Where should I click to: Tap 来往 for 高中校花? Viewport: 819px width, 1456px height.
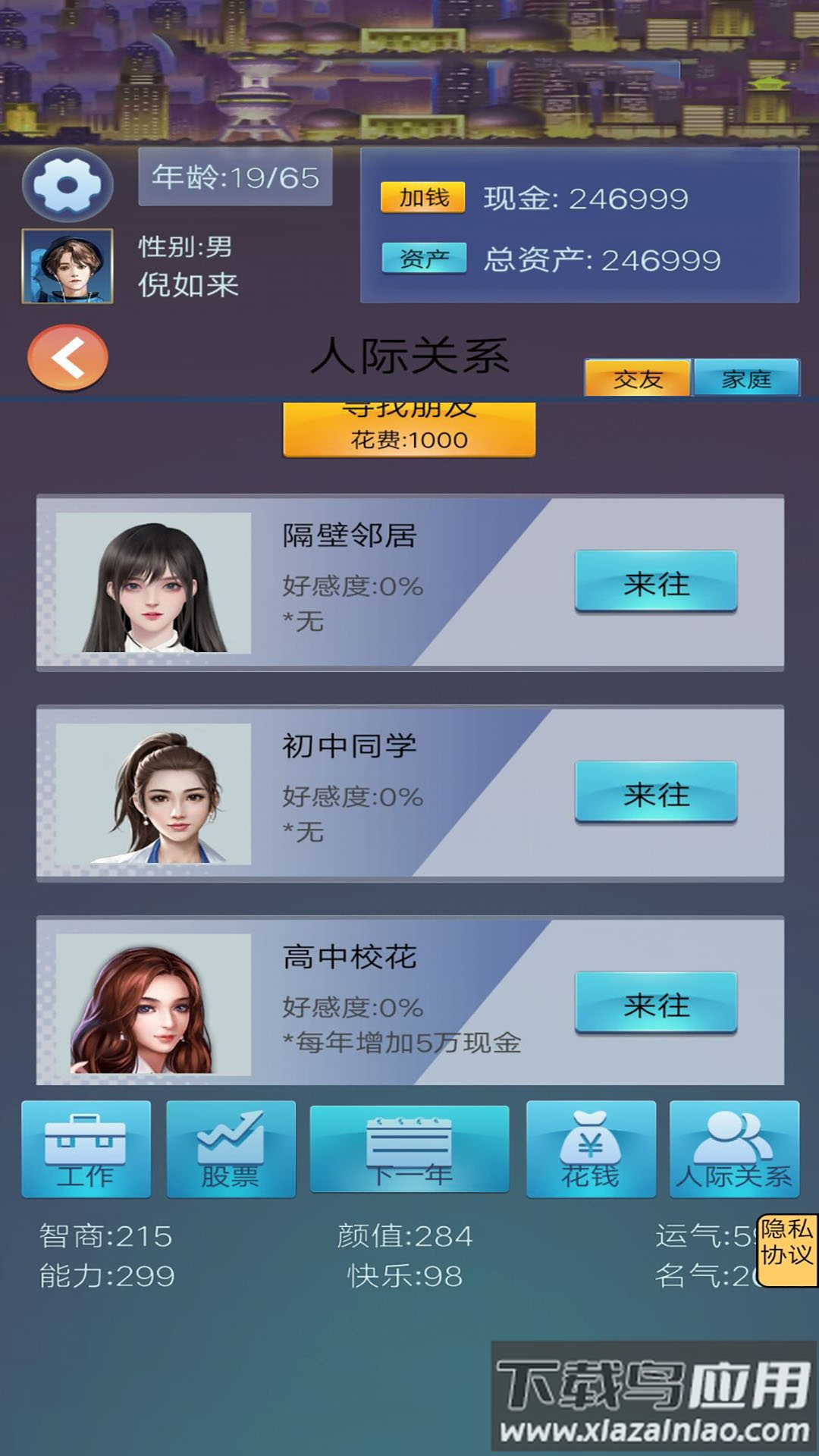point(656,1003)
